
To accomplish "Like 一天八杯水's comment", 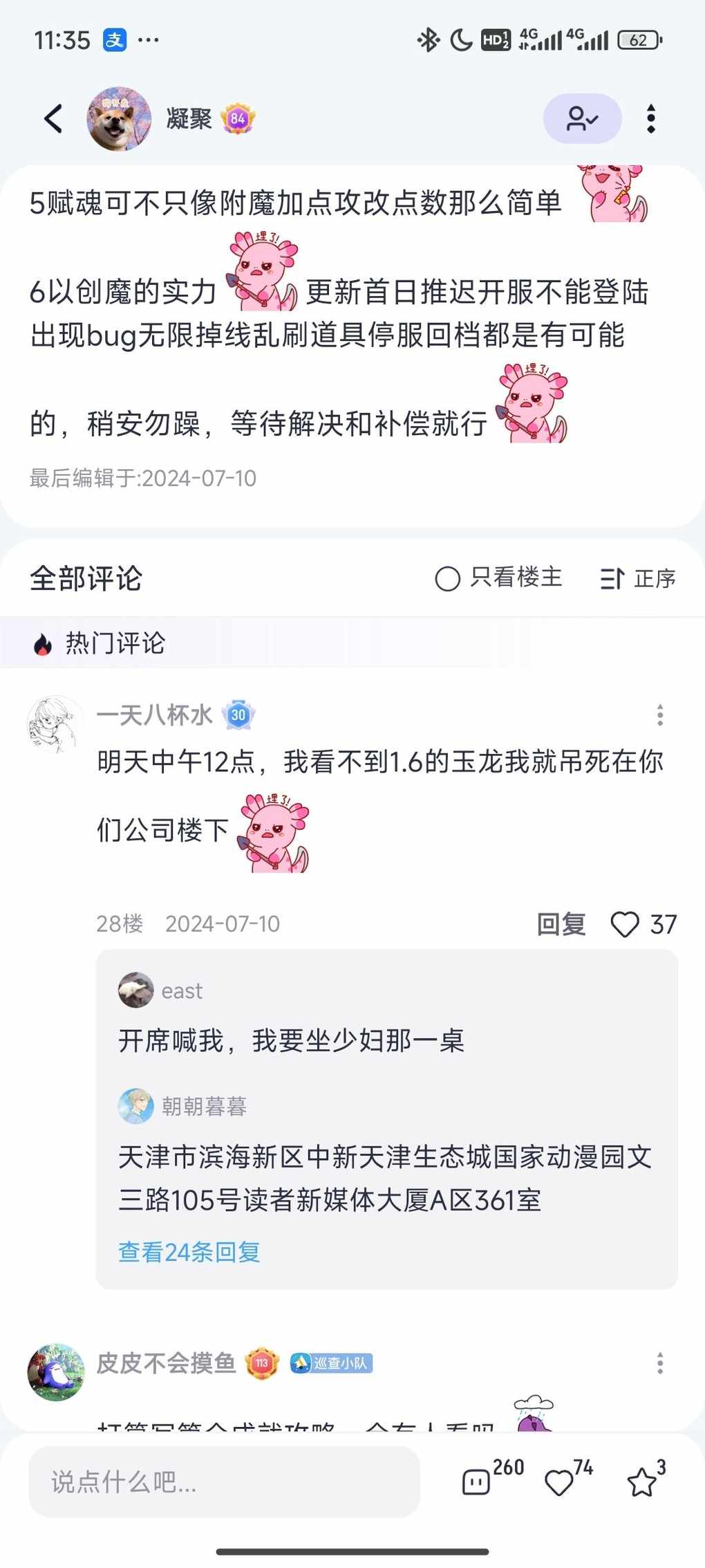I will click(x=625, y=924).
